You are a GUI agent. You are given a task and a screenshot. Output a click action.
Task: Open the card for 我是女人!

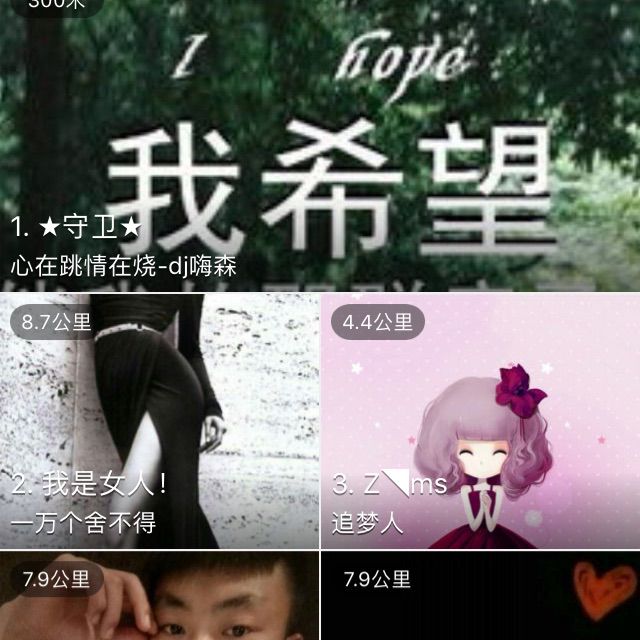coord(160,420)
